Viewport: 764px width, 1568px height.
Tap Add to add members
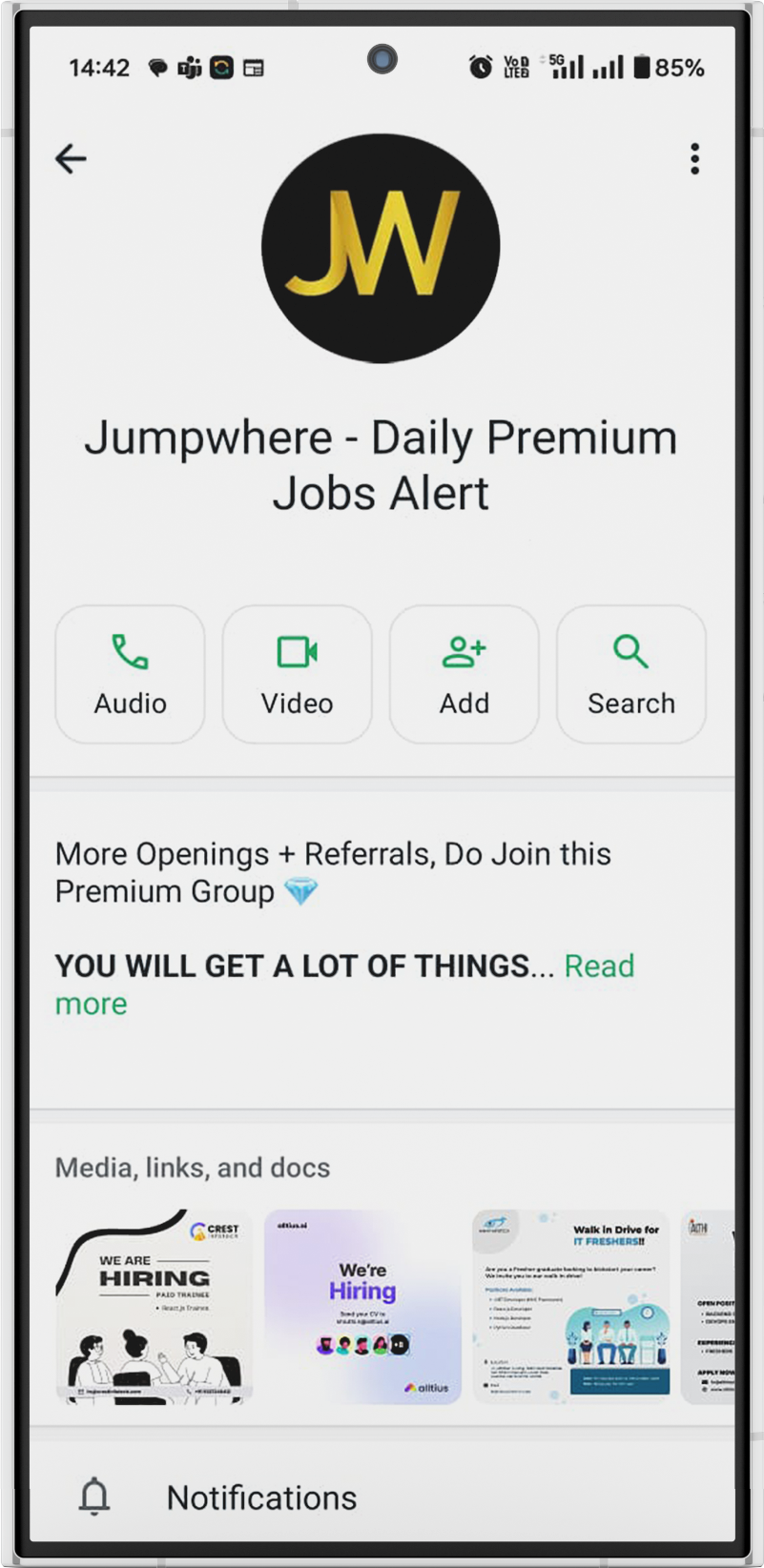click(464, 674)
